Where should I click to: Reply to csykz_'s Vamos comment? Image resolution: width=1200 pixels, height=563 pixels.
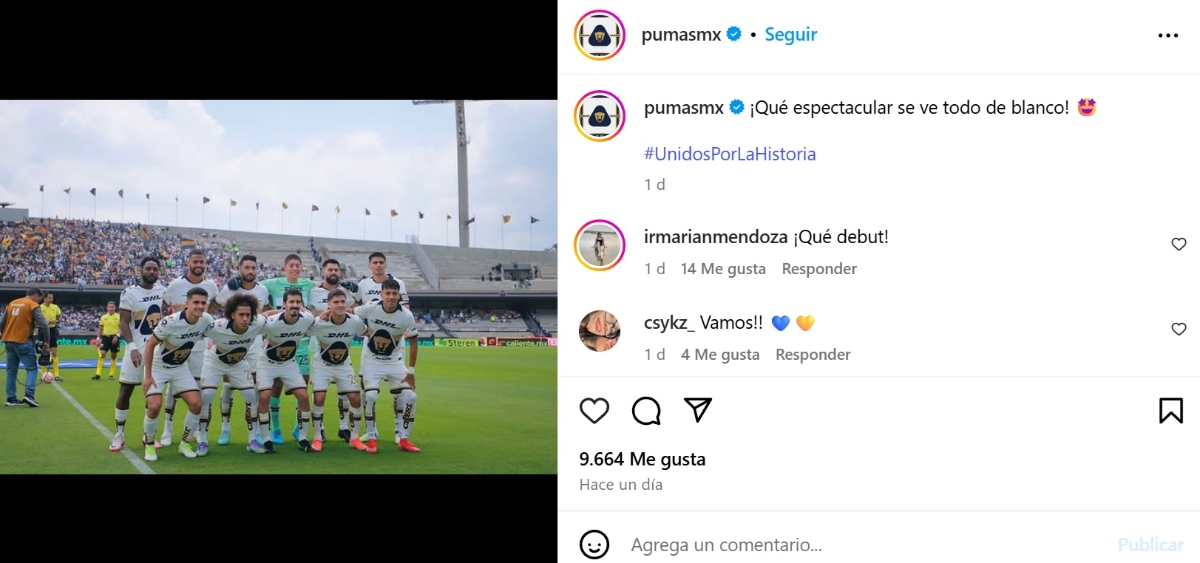(x=812, y=354)
